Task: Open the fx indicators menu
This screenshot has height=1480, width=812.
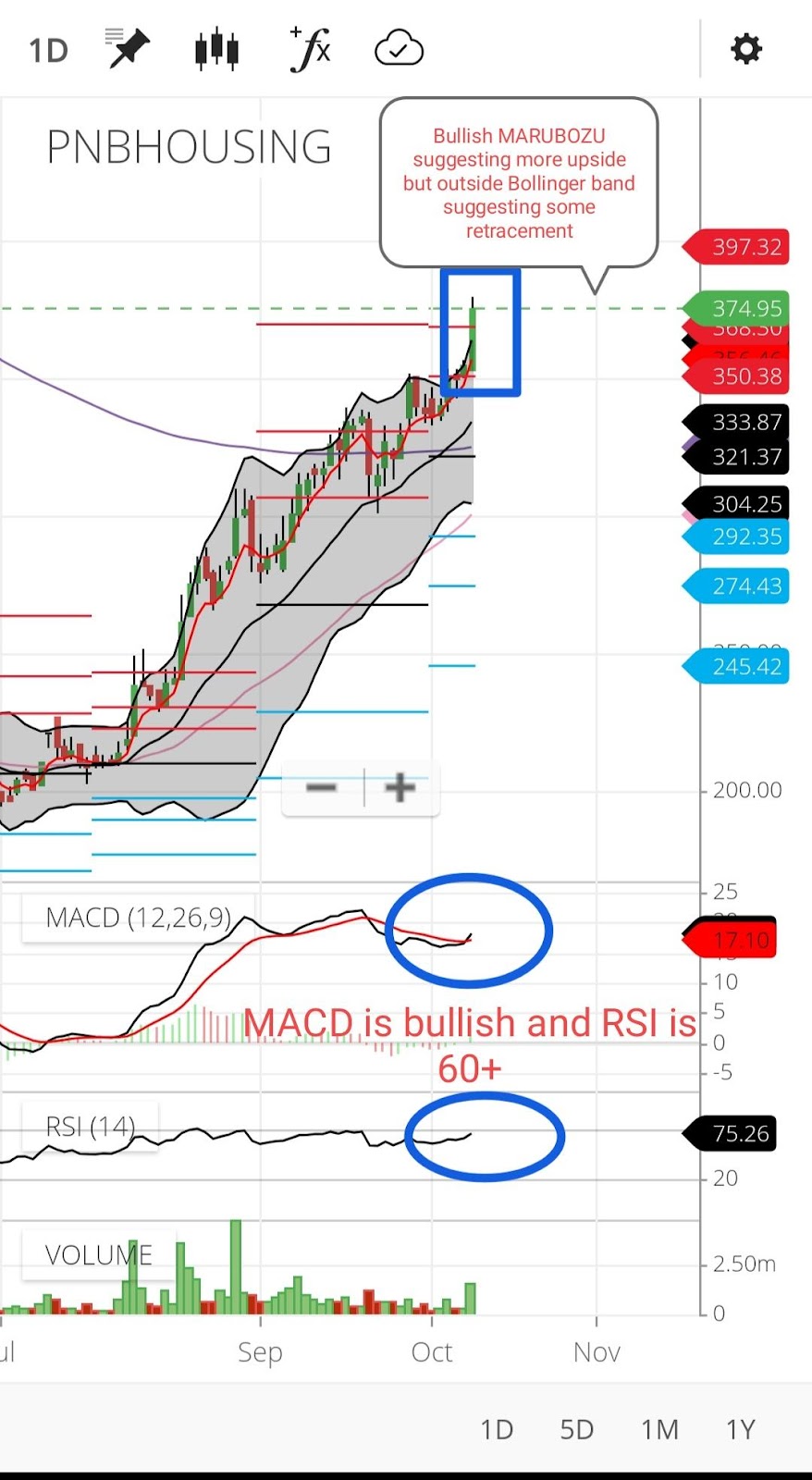Action: tap(311, 48)
